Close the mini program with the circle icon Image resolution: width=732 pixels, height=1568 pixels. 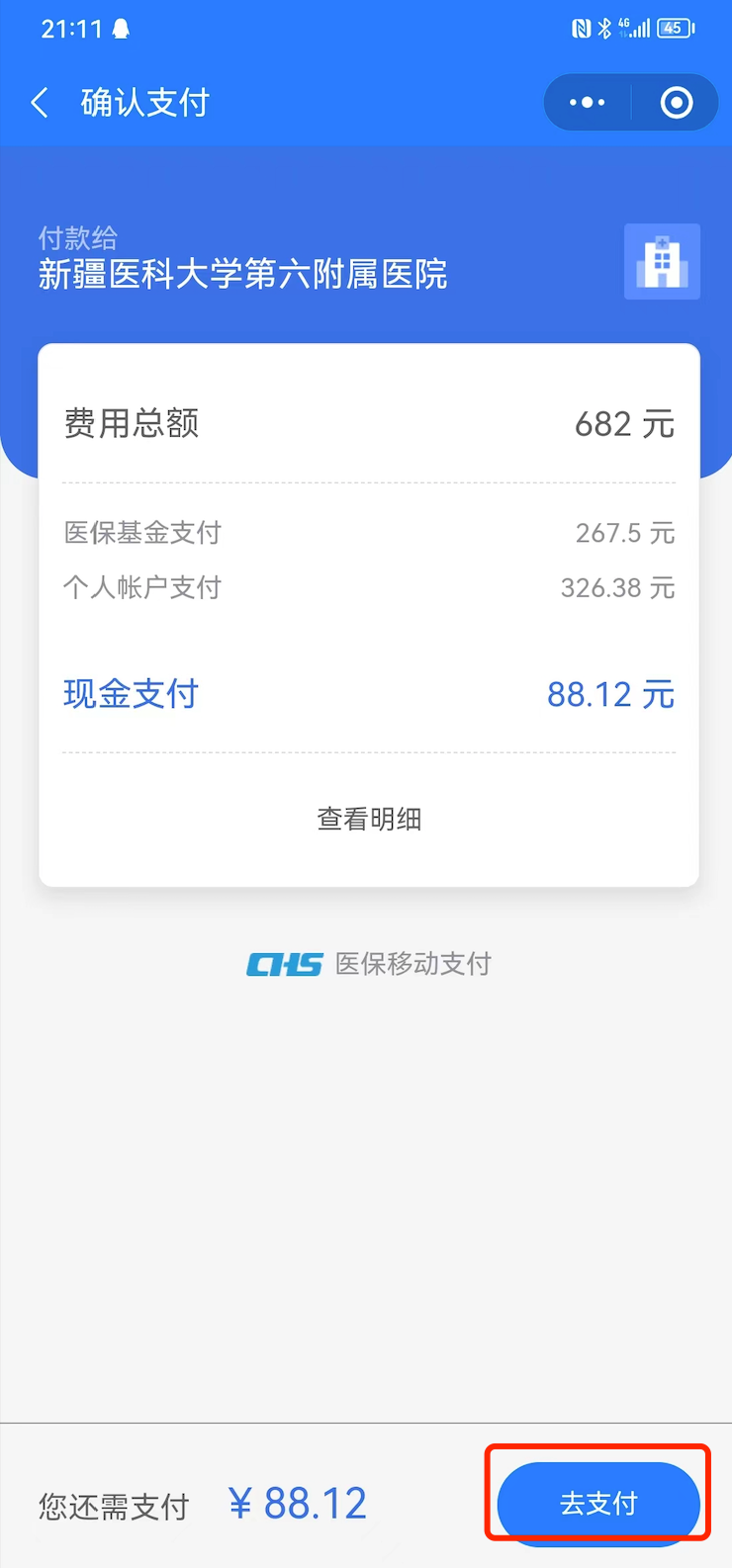[677, 103]
